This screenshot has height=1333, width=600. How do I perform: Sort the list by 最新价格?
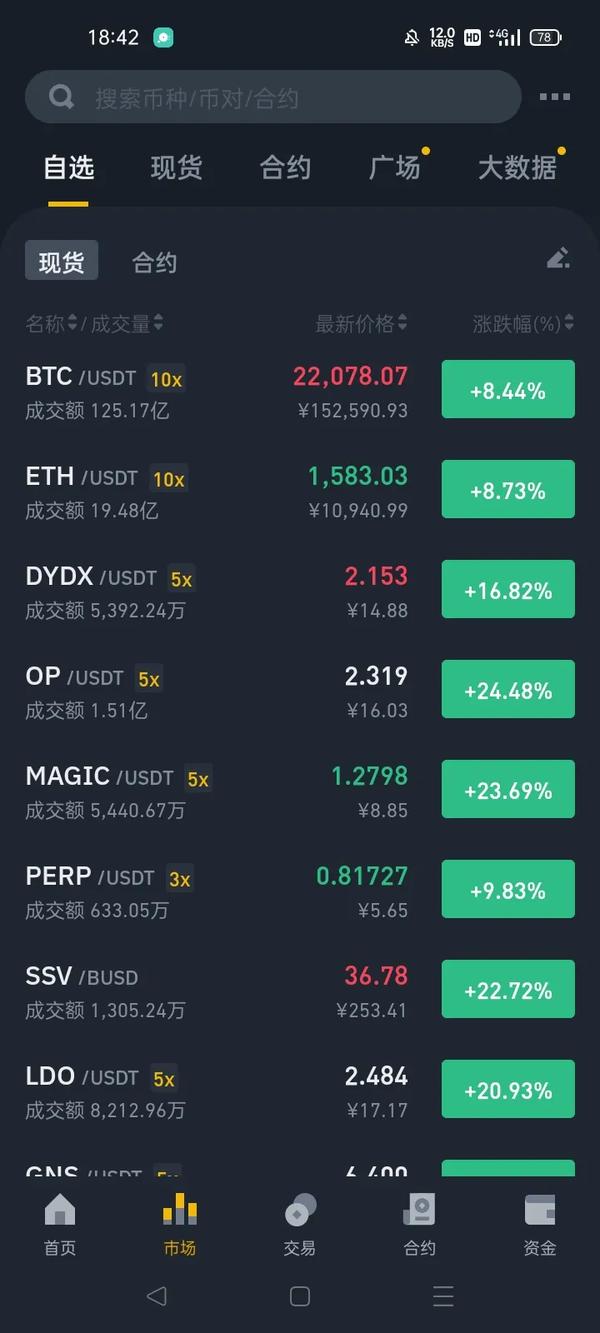click(x=361, y=323)
